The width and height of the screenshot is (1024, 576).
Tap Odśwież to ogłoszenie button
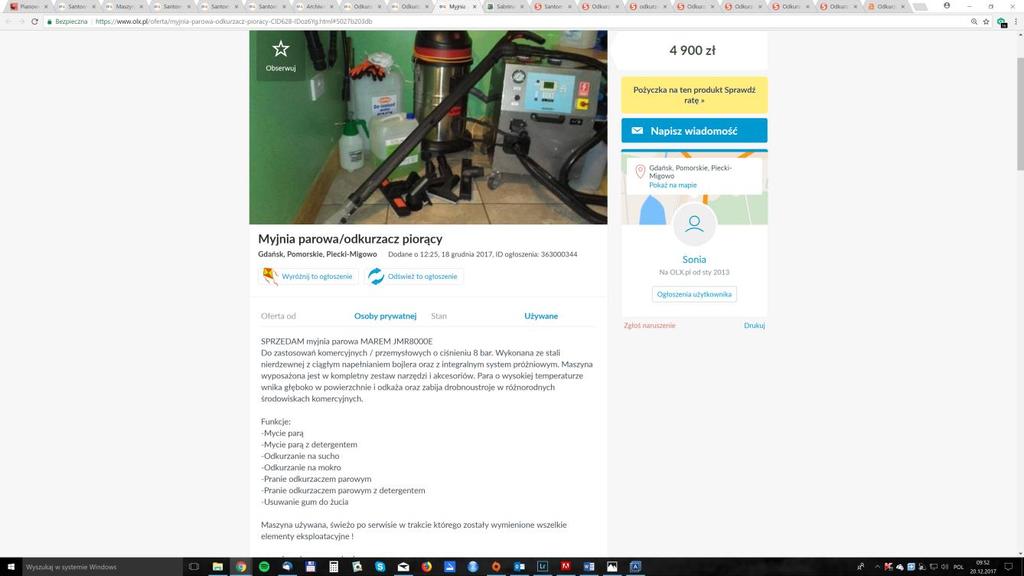[x=414, y=276]
